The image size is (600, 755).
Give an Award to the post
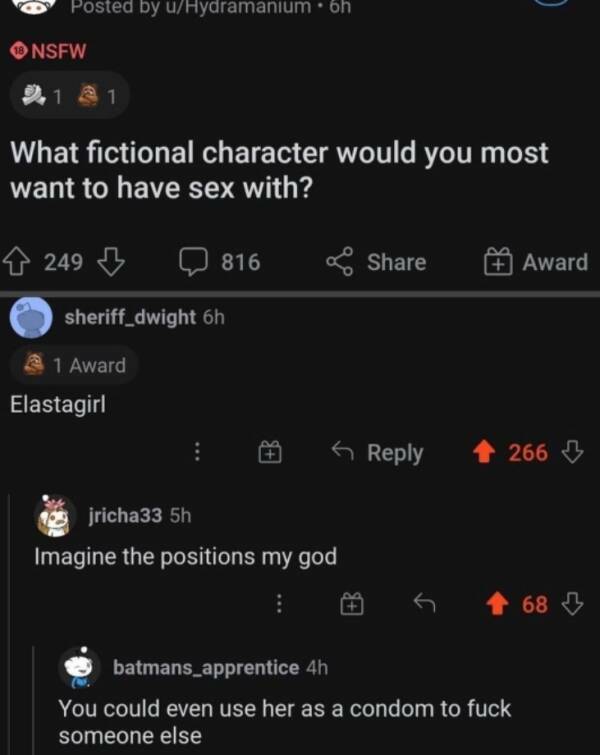click(x=536, y=262)
